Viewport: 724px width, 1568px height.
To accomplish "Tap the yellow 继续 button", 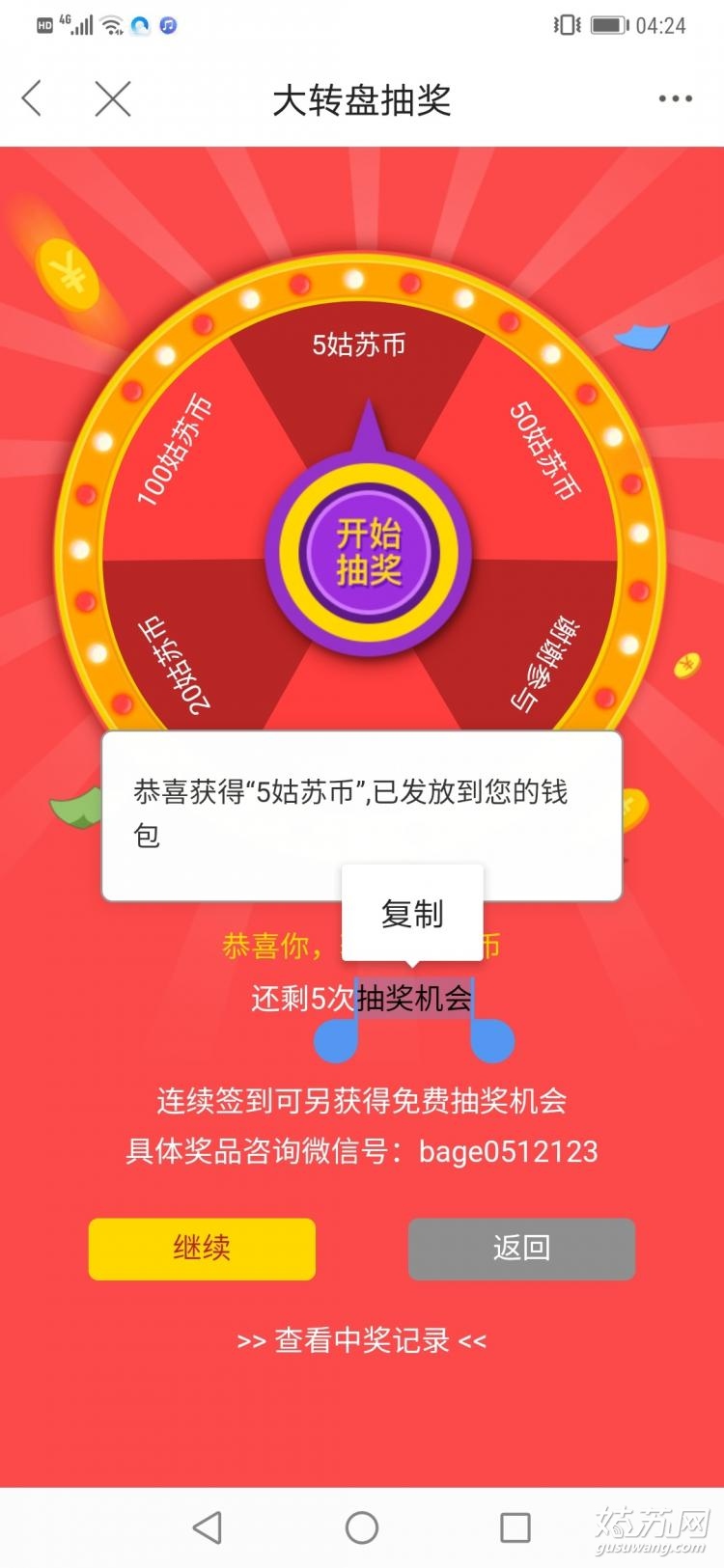I will tap(202, 1249).
